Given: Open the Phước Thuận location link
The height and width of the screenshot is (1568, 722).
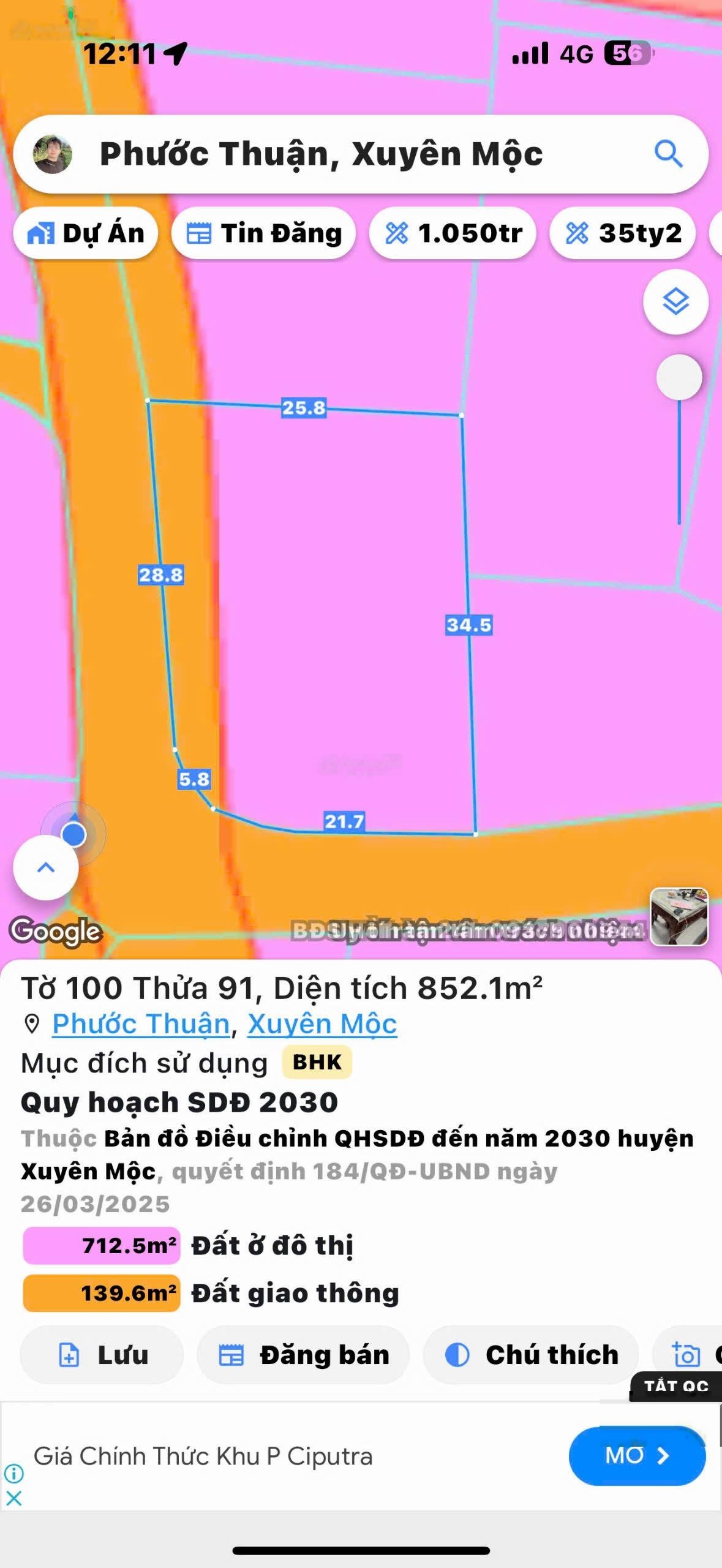Looking at the screenshot, I should pyautogui.click(x=141, y=1024).
